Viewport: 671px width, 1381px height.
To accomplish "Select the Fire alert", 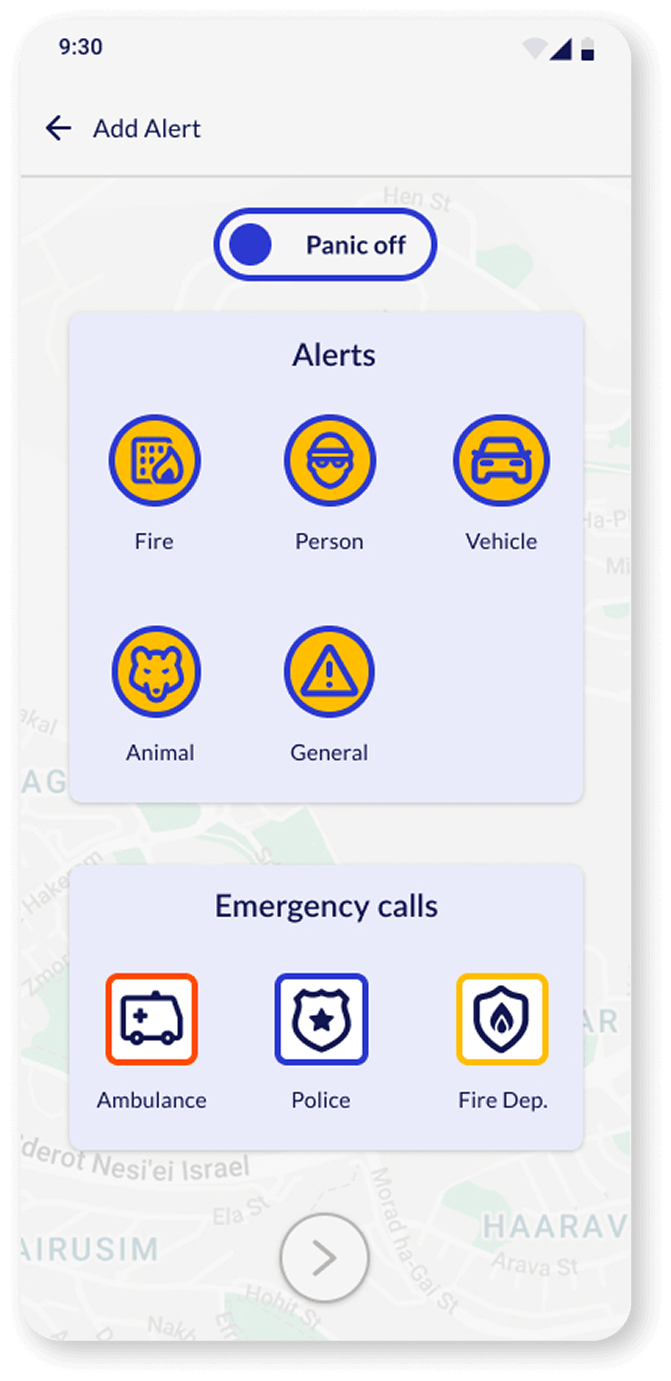I will 154,461.
